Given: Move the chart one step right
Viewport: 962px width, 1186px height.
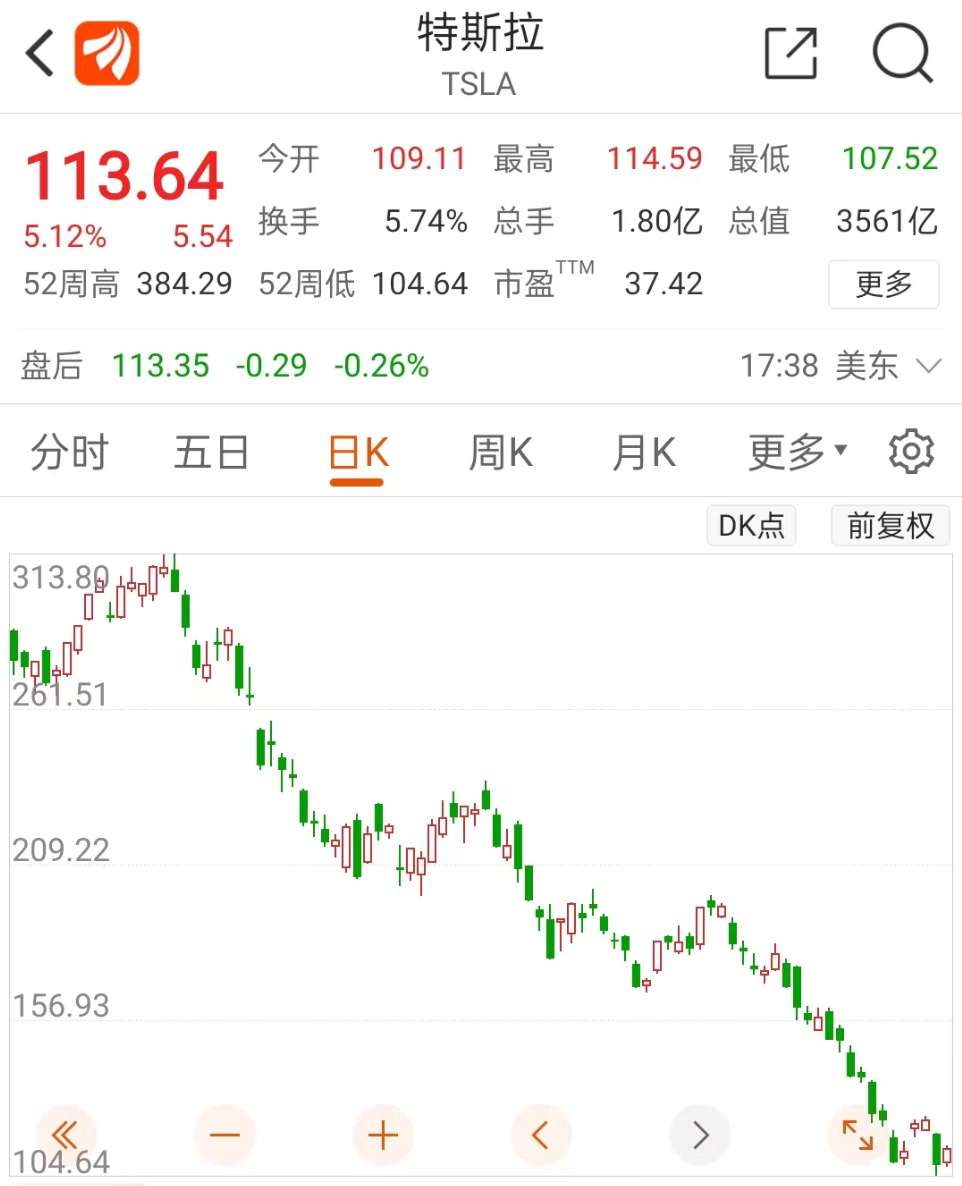Looking at the screenshot, I should coord(700,1135).
